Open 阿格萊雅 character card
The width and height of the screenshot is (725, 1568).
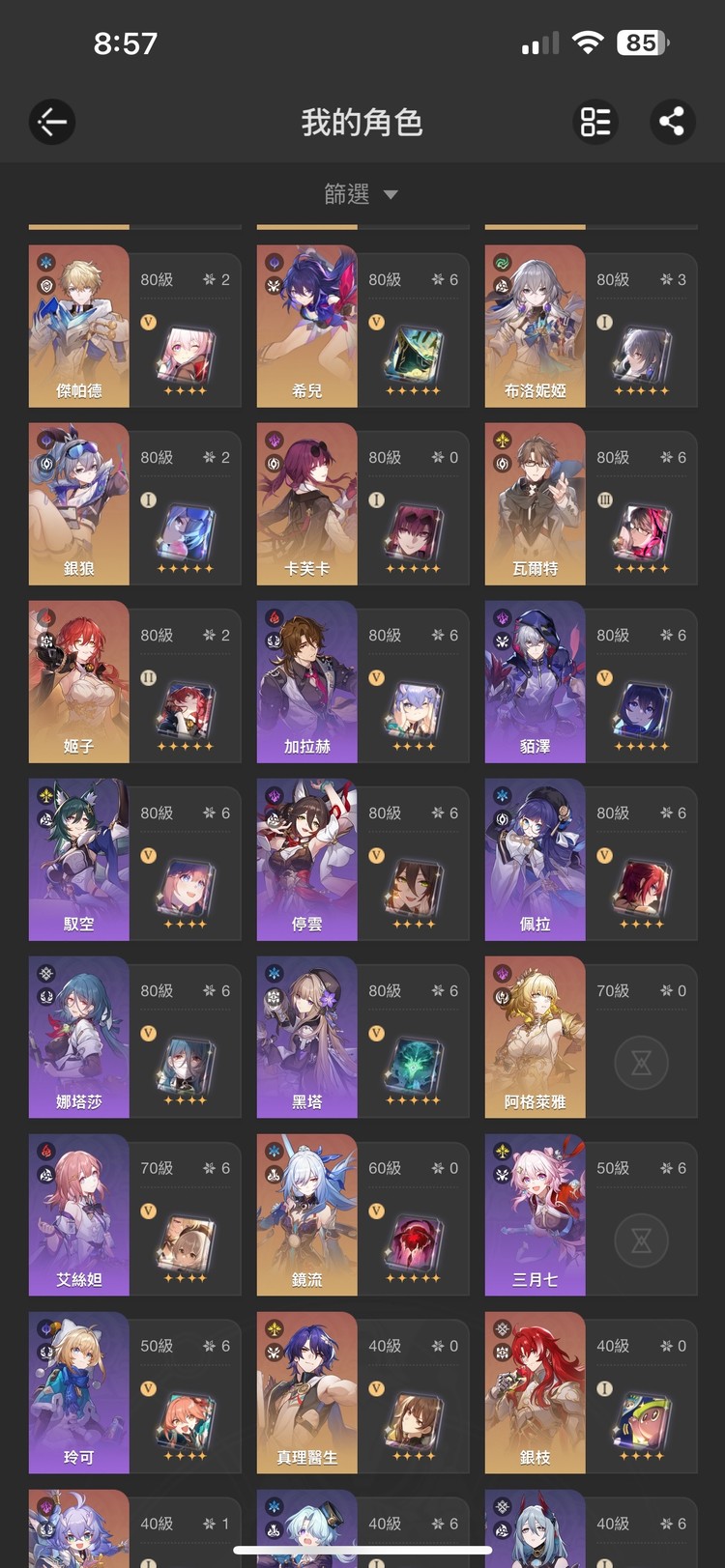[x=591, y=1037]
